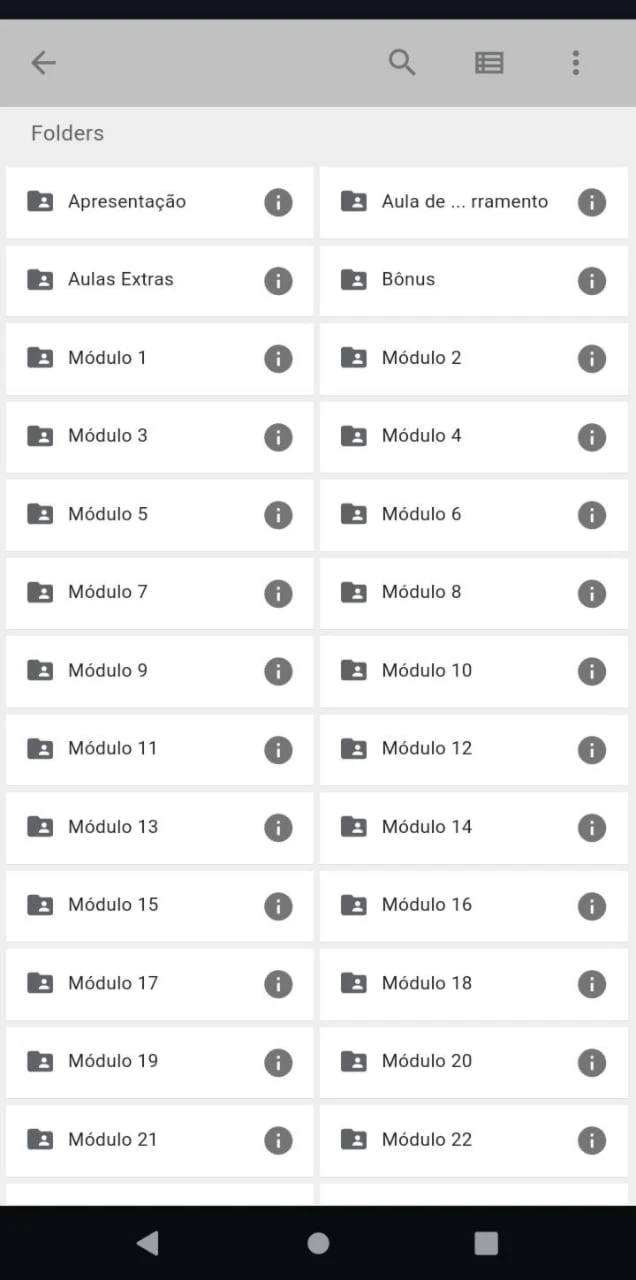The width and height of the screenshot is (636, 1280).
Task: Go back using the top-left arrow
Action: 43,63
